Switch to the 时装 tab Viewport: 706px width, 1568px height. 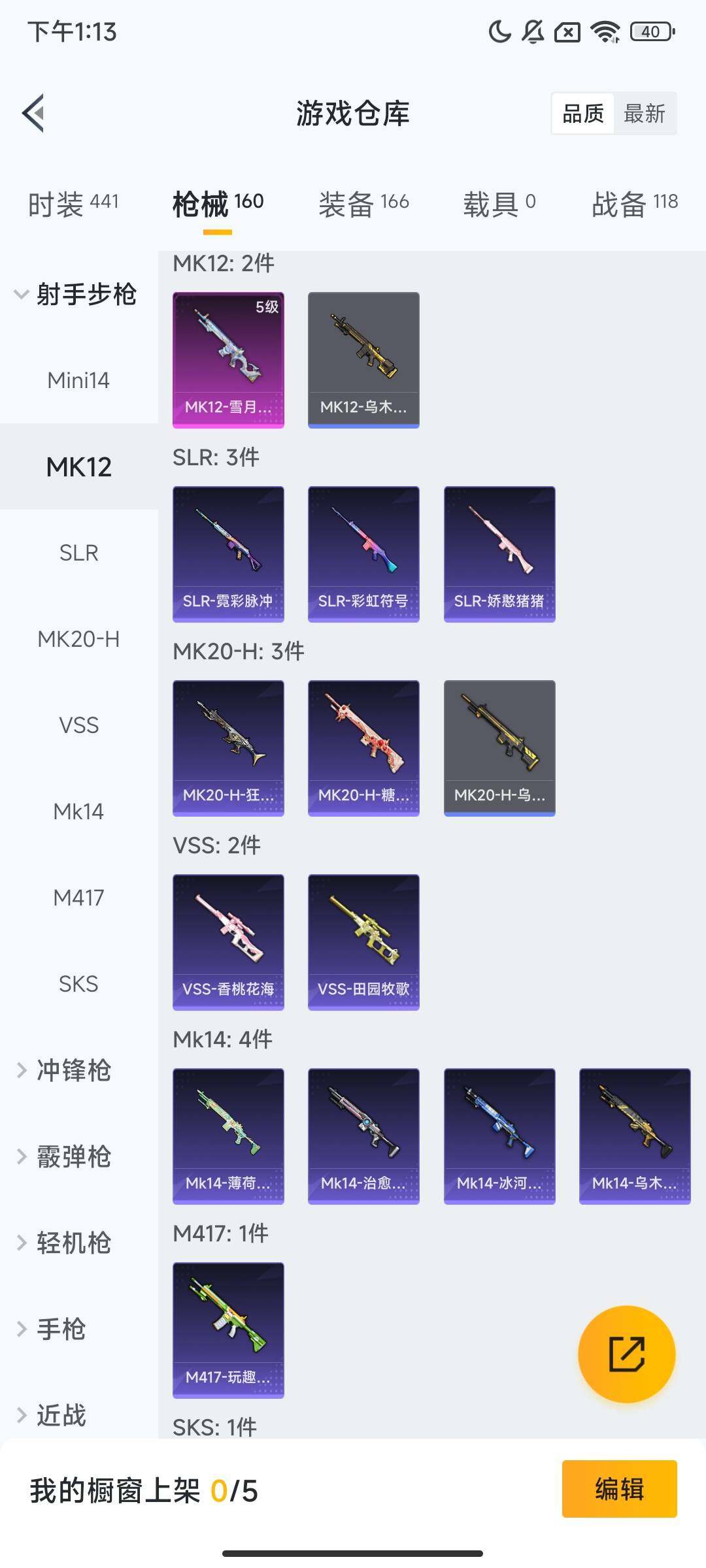[73, 204]
